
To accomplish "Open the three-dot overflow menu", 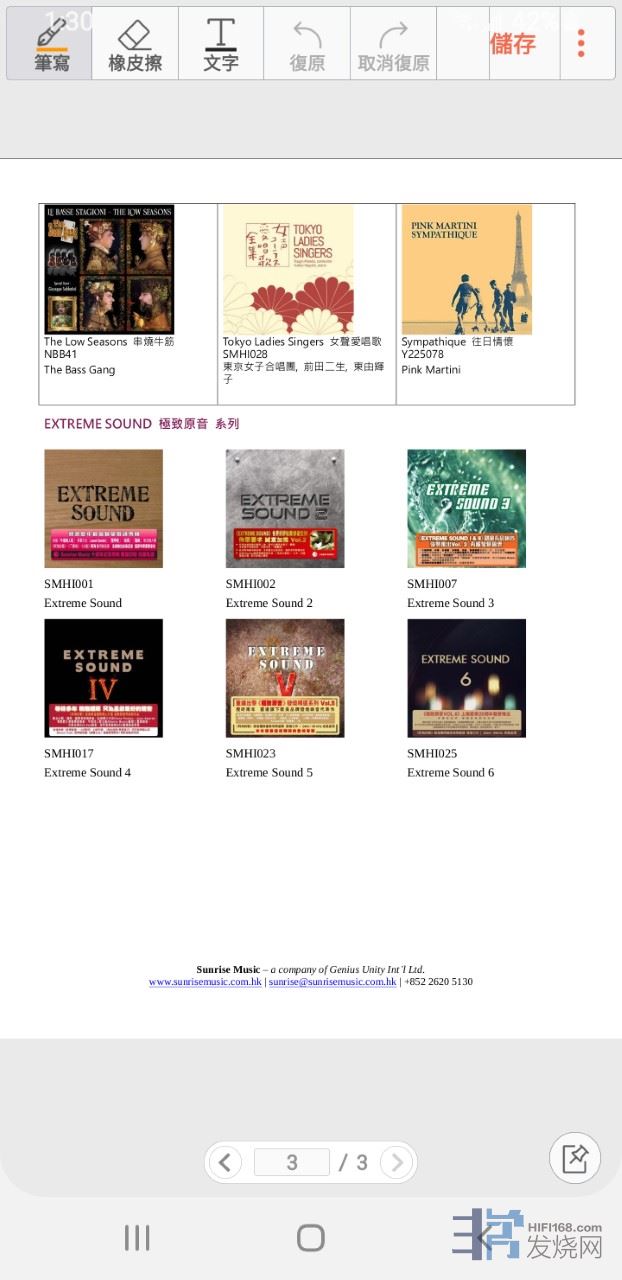I will click(x=581, y=43).
